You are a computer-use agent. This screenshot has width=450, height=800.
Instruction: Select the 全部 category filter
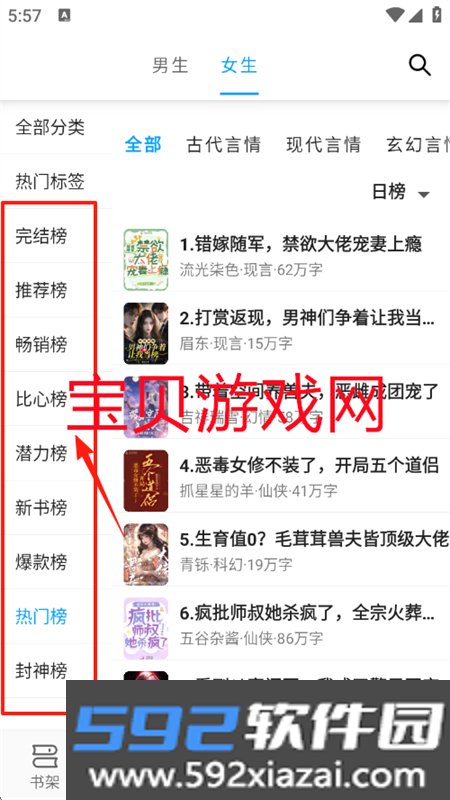tap(143, 144)
